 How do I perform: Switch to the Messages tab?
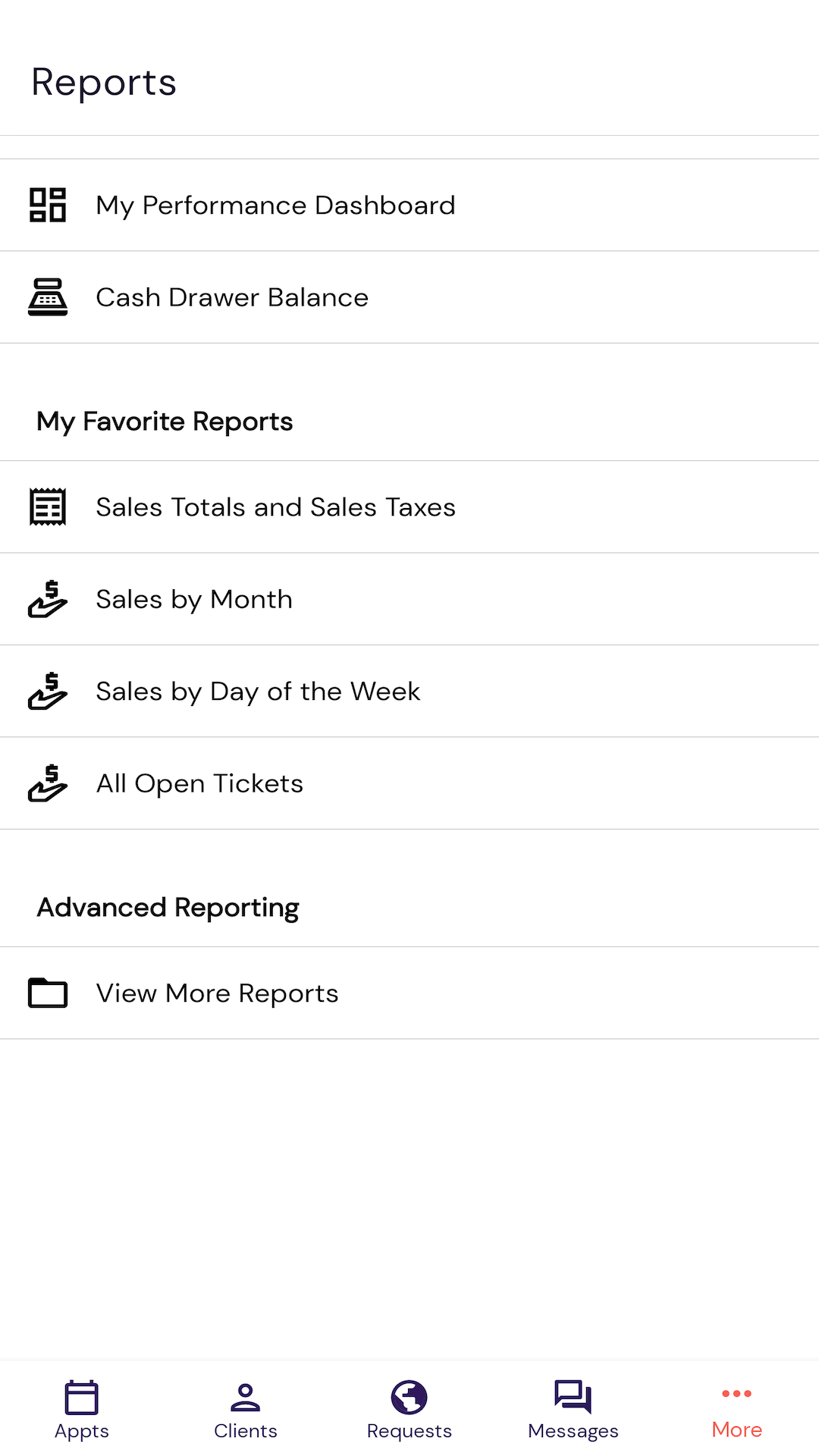click(x=573, y=1410)
